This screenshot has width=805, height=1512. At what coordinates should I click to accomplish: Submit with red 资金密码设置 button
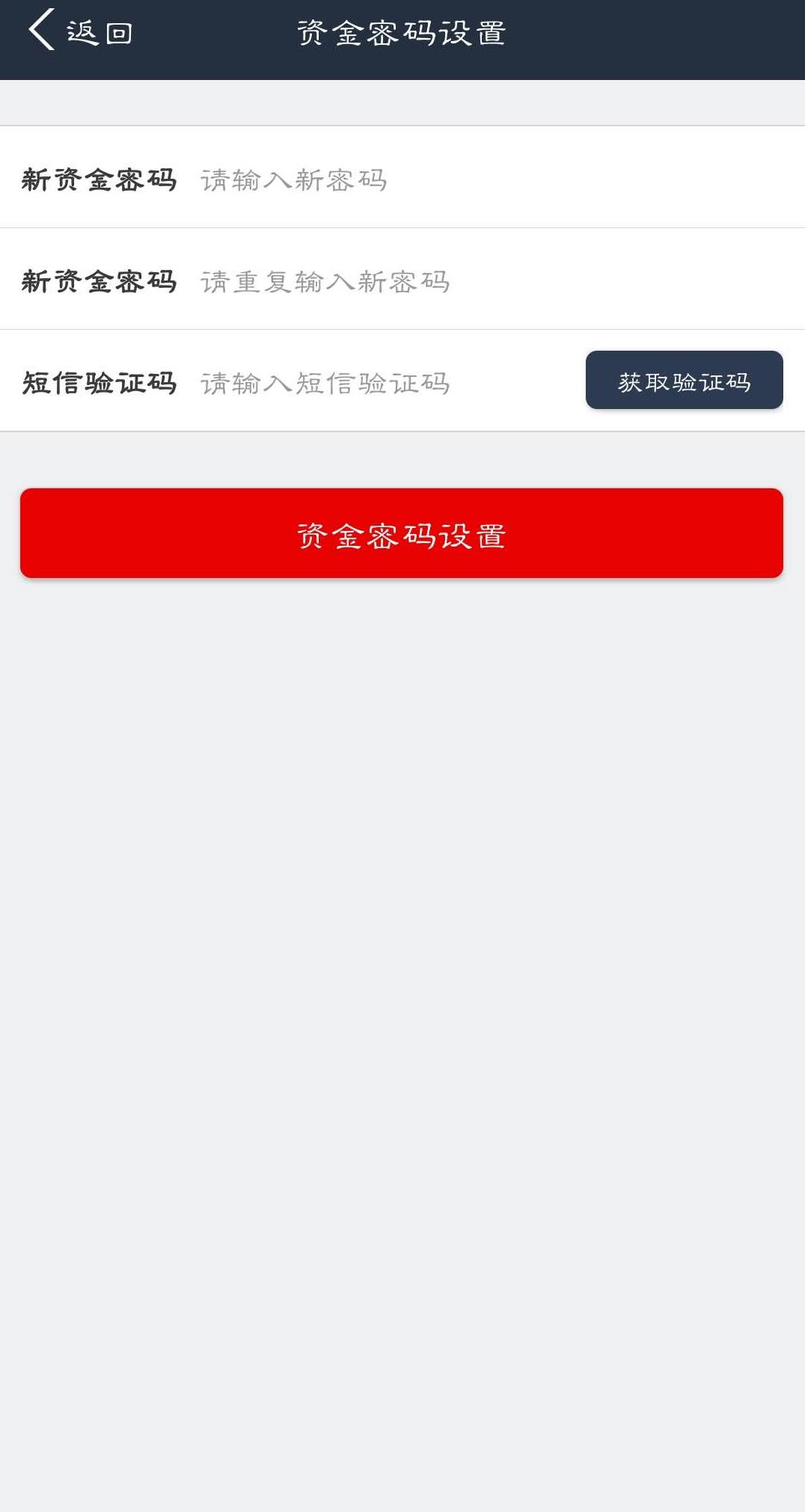[x=402, y=534]
